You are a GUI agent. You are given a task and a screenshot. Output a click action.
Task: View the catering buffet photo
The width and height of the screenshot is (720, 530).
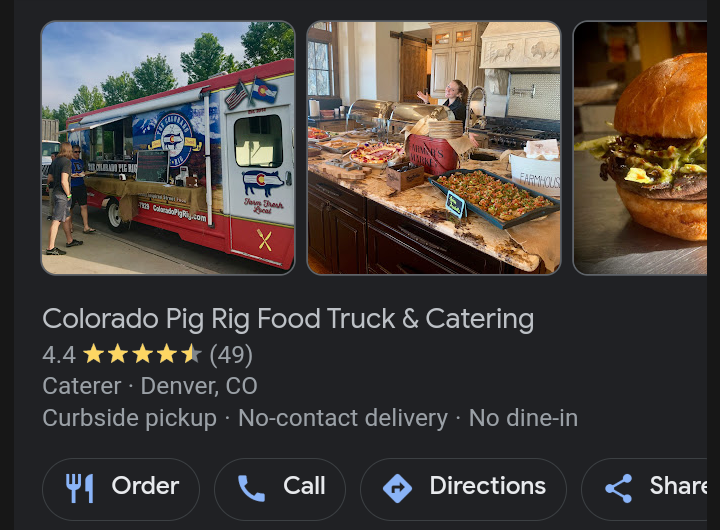click(434, 147)
